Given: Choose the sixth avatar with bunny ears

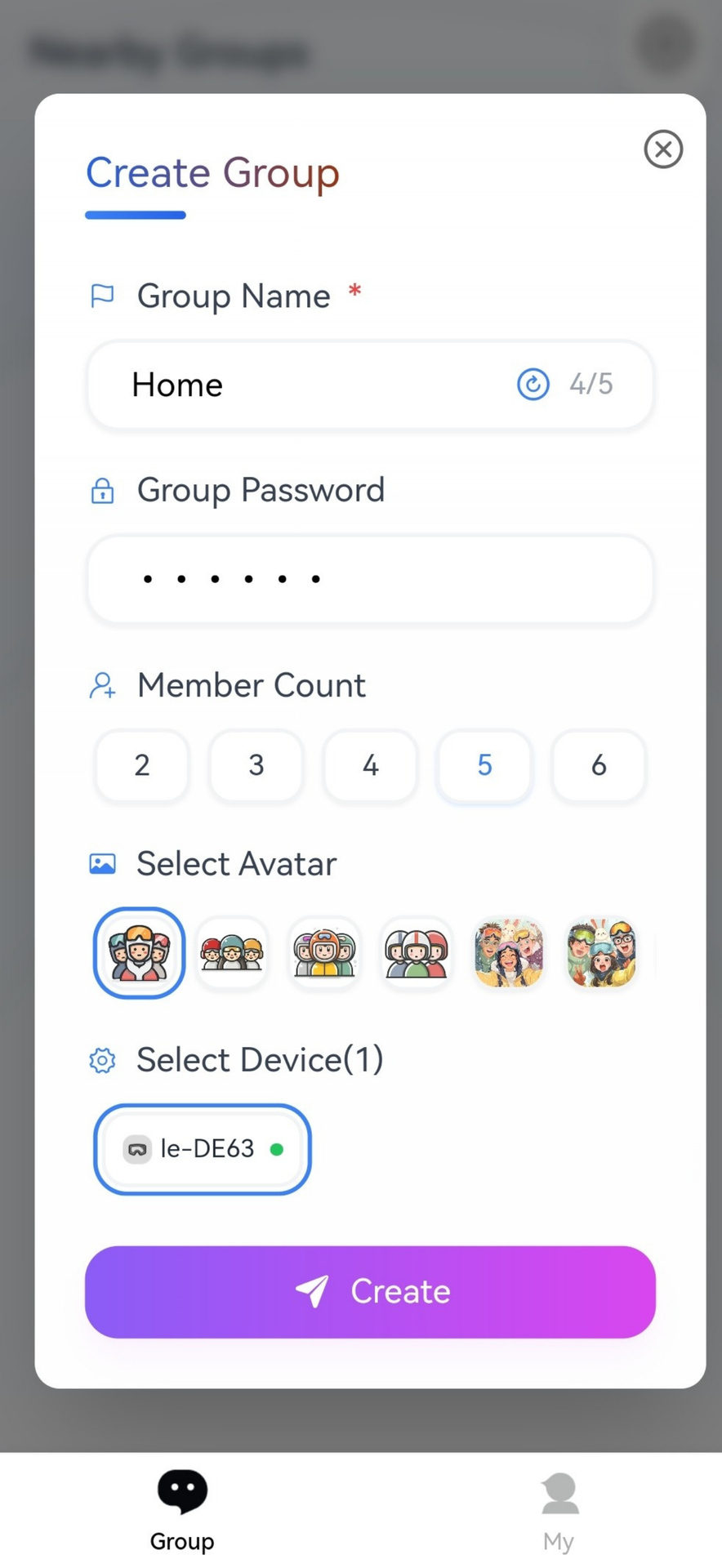Looking at the screenshot, I should click(601, 953).
